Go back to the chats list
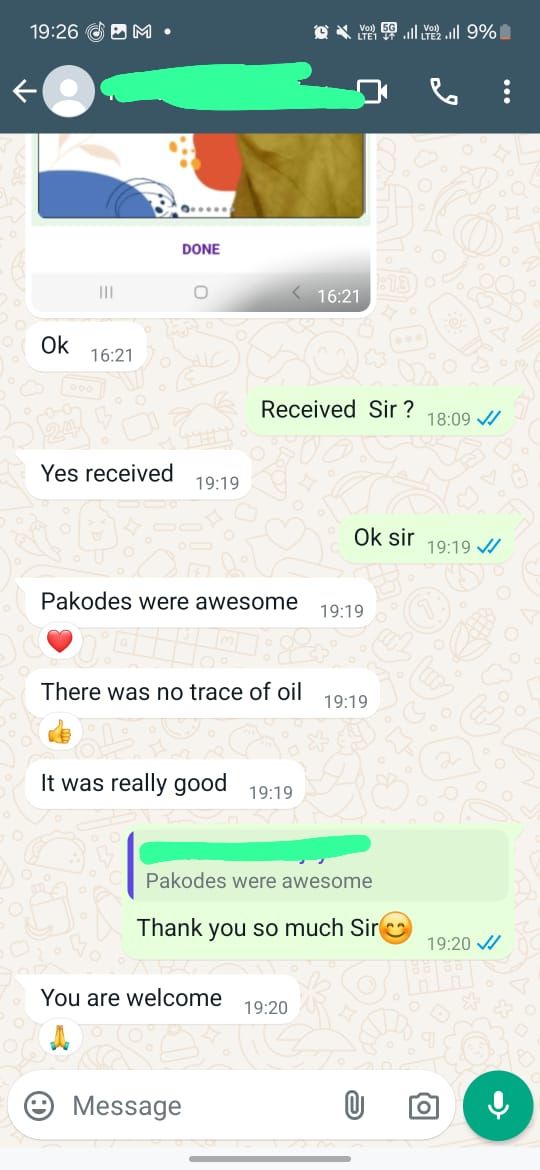Image resolution: width=540 pixels, height=1170 pixels. [24, 91]
